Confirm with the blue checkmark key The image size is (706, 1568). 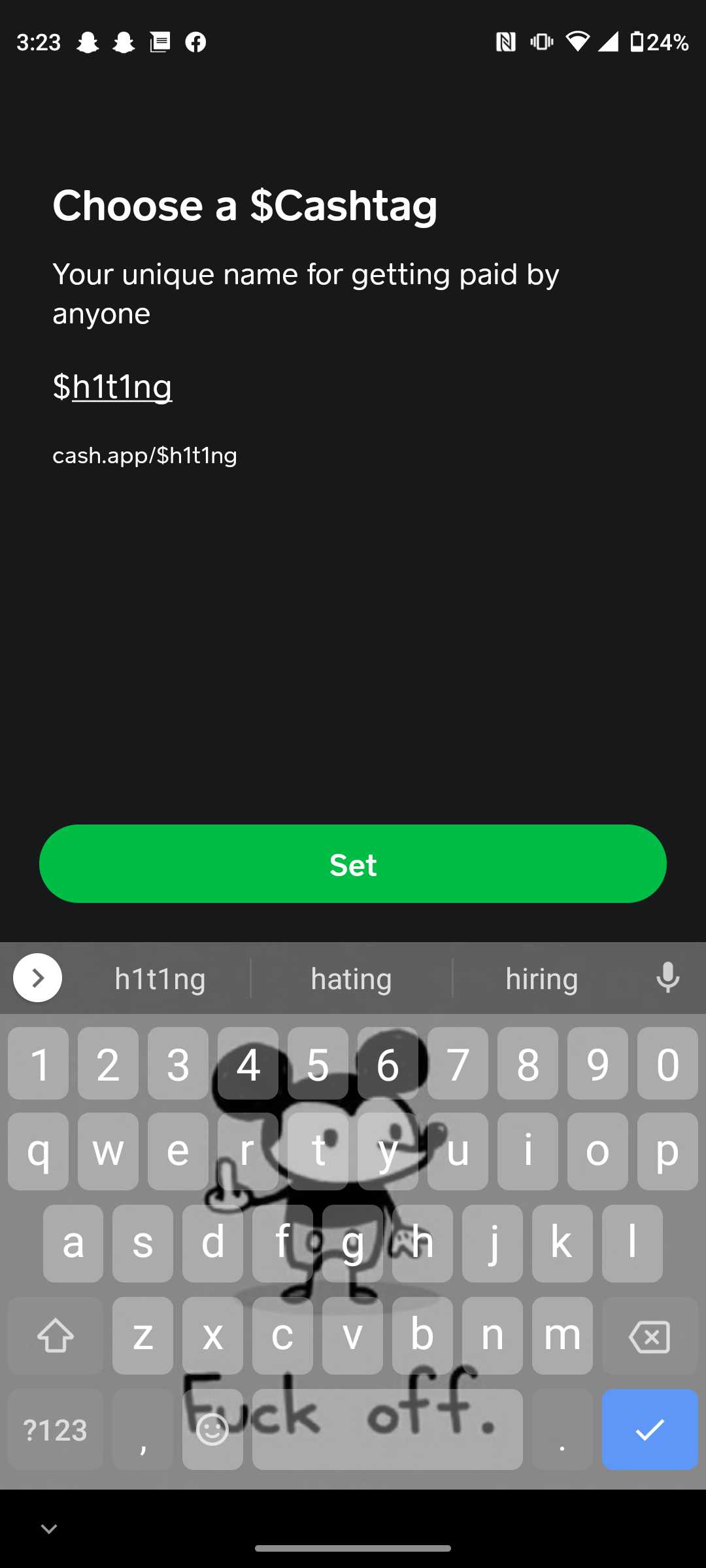649,1429
